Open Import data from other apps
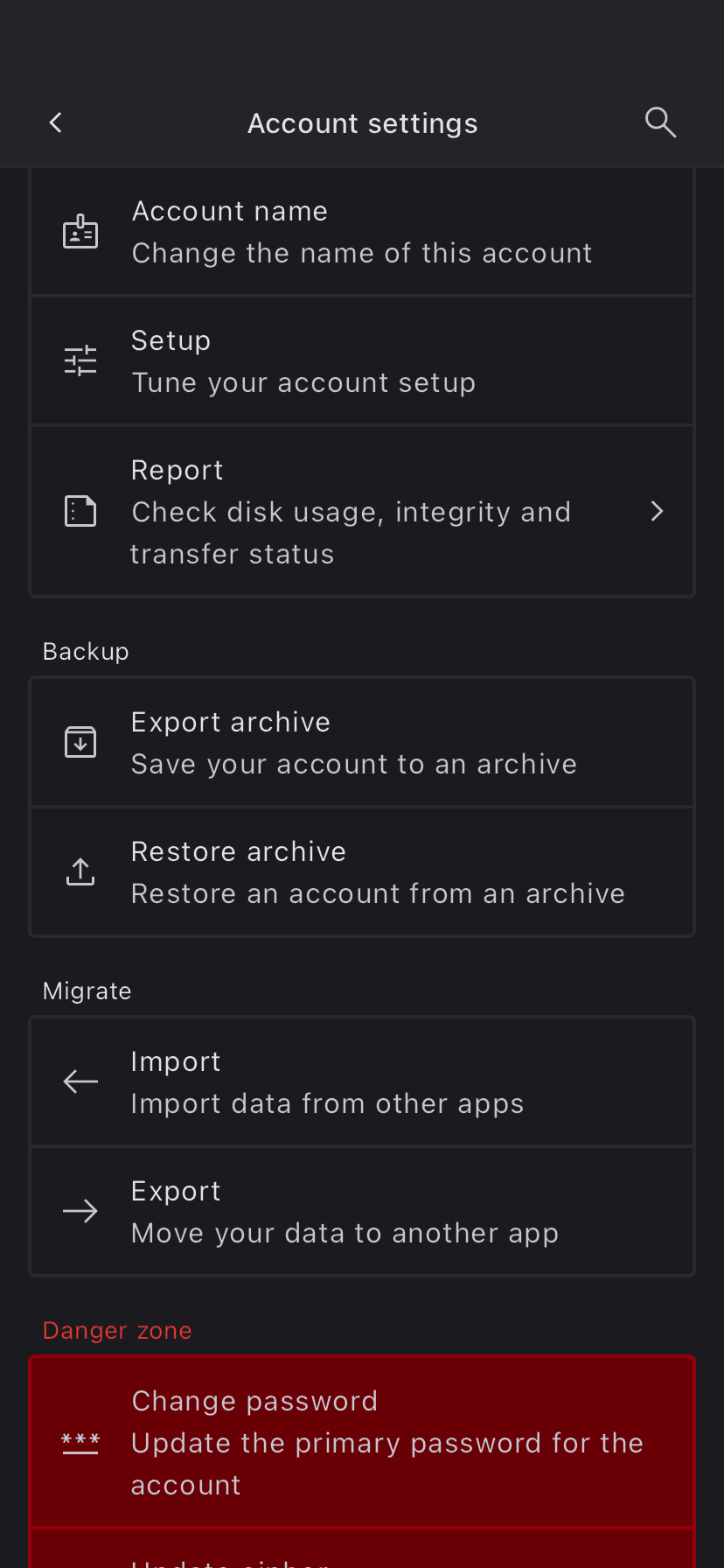The image size is (724, 1568). coord(362,1081)
